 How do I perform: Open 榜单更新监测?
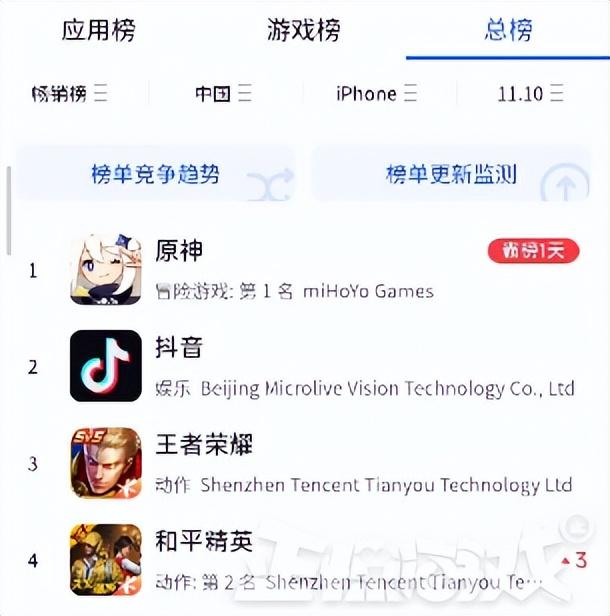[x=452, y=175]
